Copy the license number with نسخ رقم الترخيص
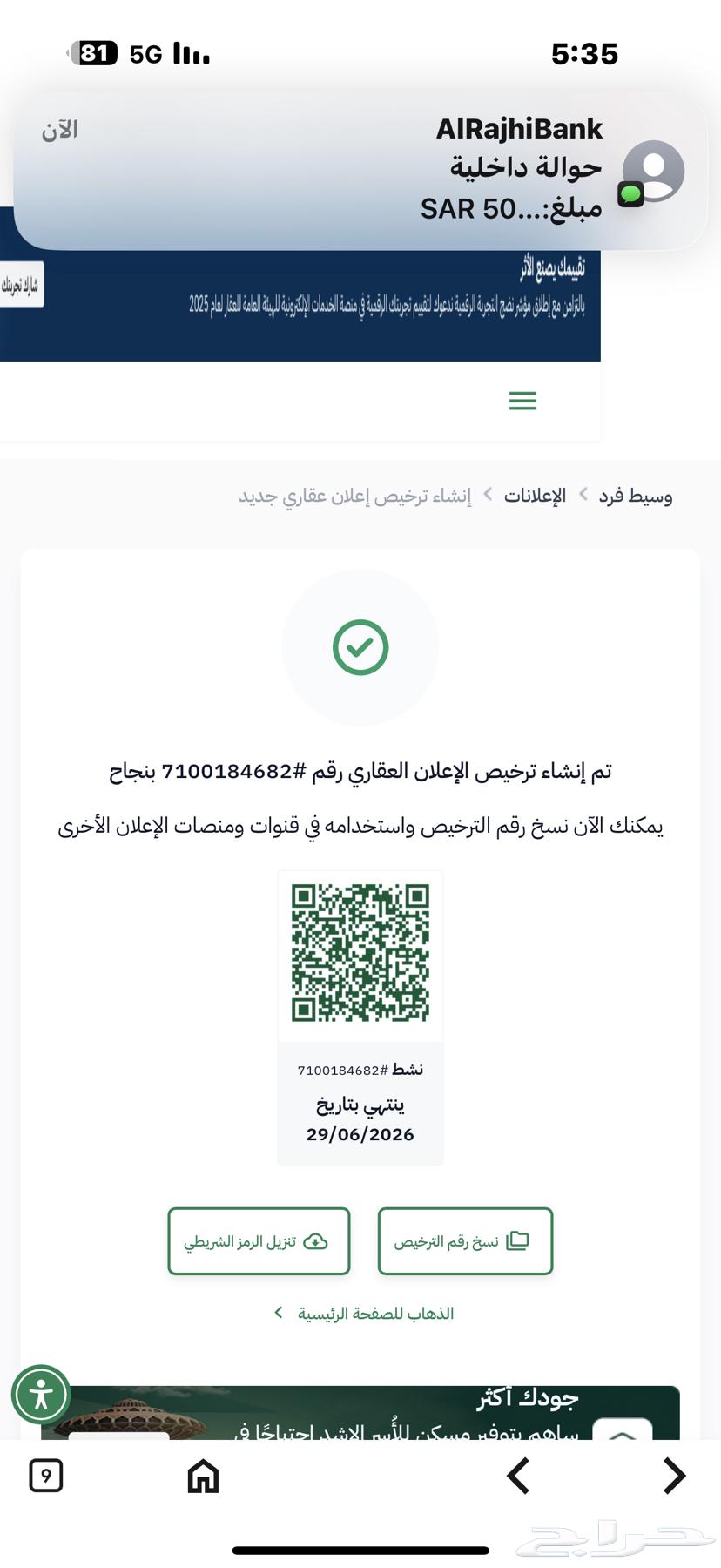 click(x=465, y=1240)
